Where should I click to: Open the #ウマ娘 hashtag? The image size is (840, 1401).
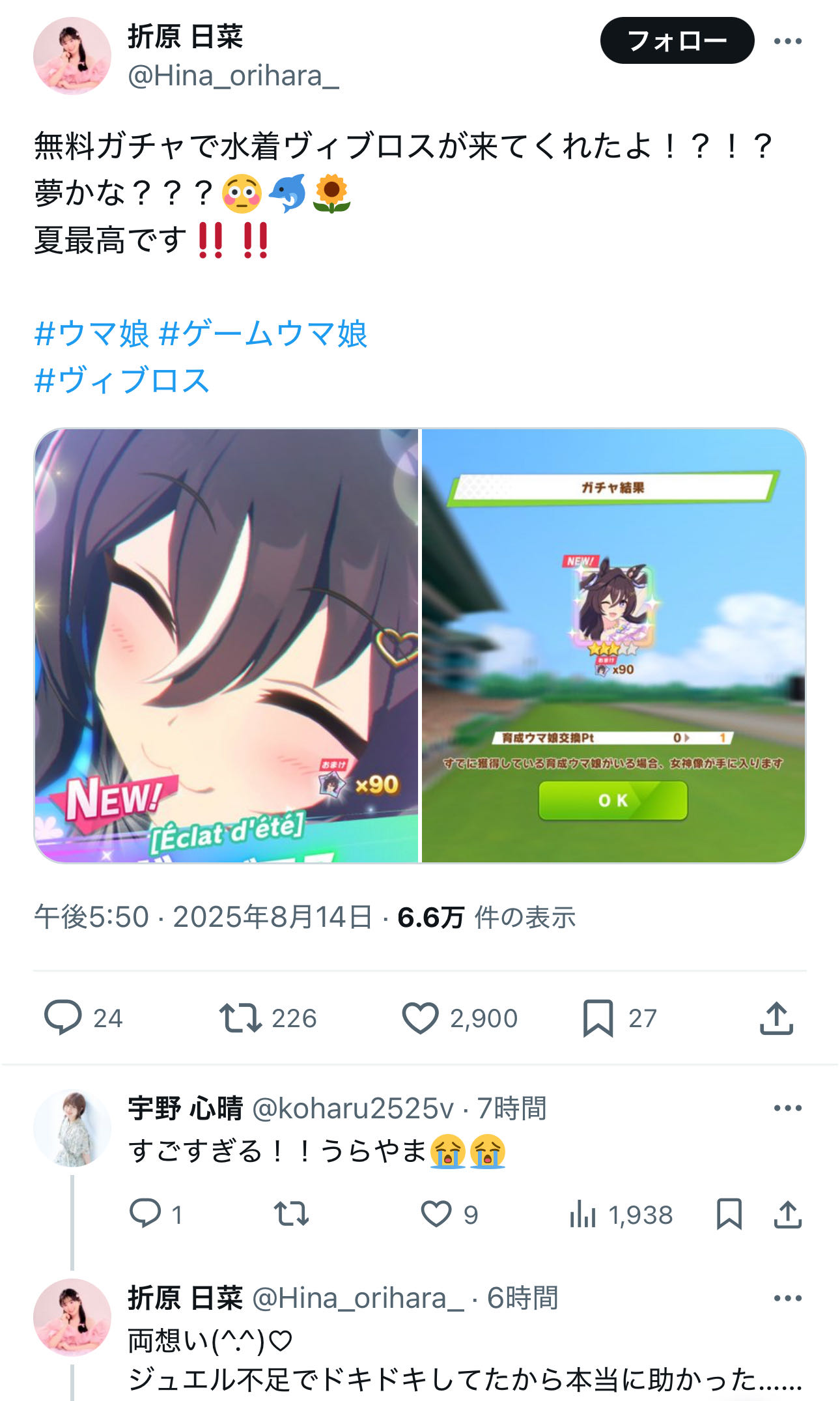(92, 333)
